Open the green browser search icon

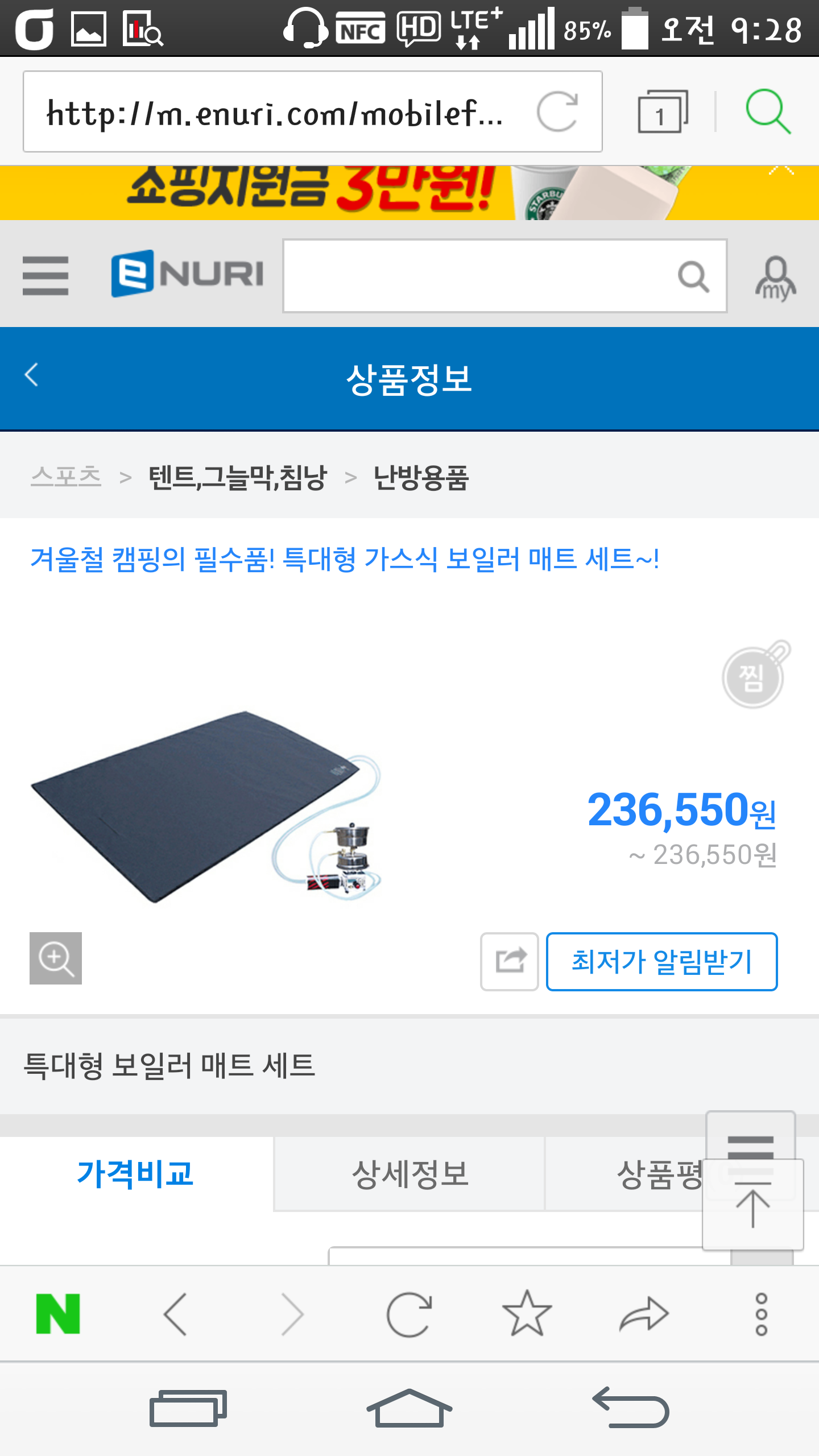pos(768,111)
